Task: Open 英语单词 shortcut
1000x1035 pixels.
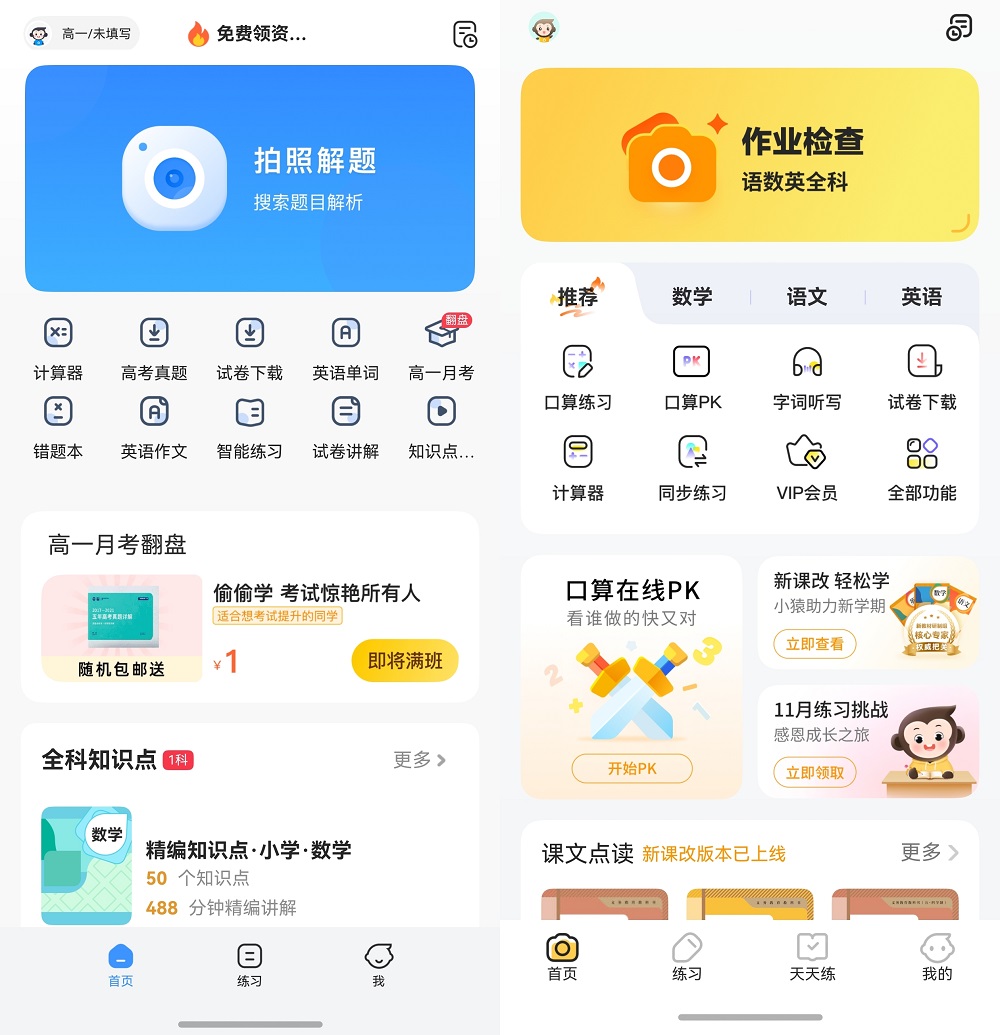Action: coord(345,348)
